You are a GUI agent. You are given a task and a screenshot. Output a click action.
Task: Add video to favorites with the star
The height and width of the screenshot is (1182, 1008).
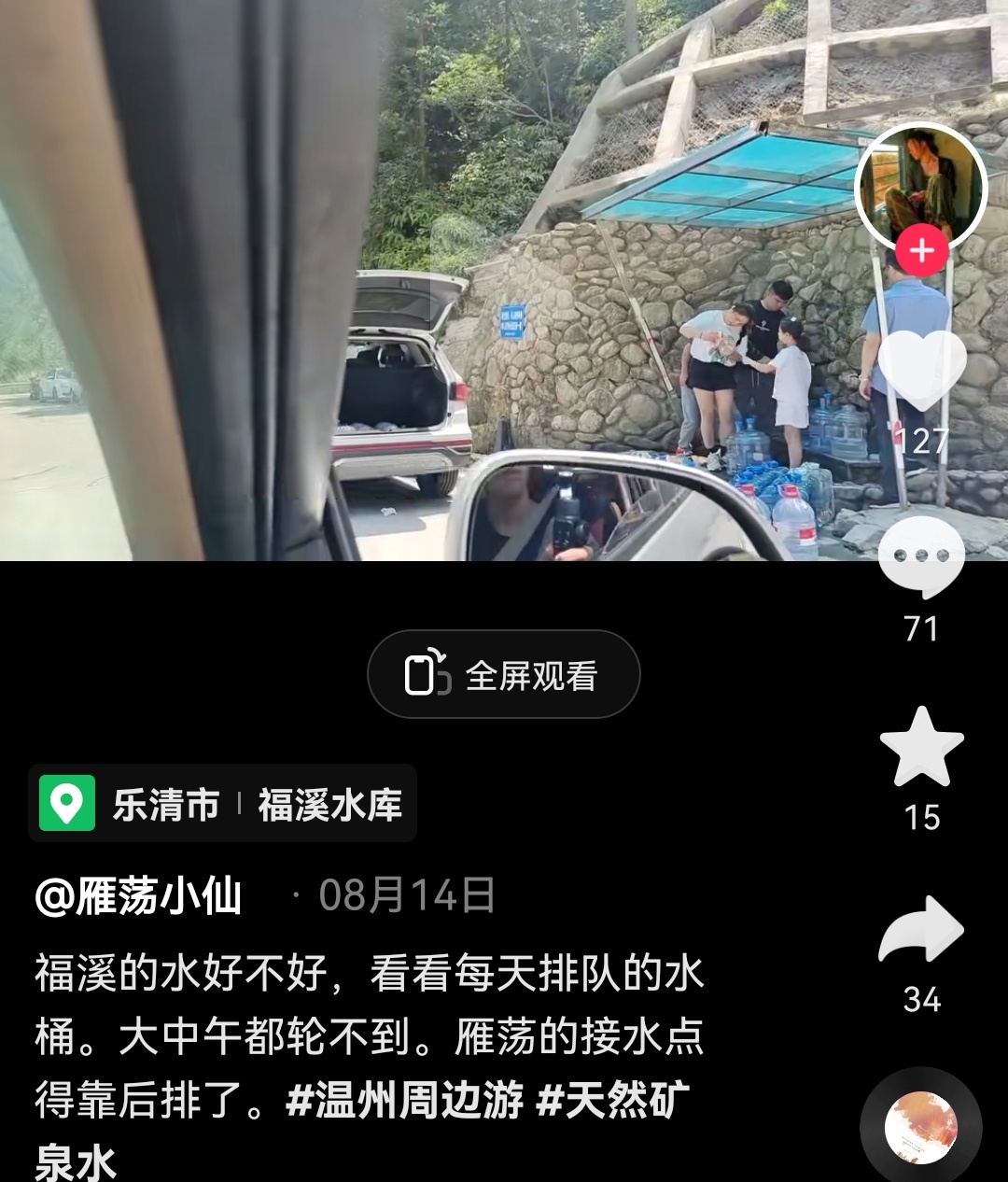coord(921,747)
